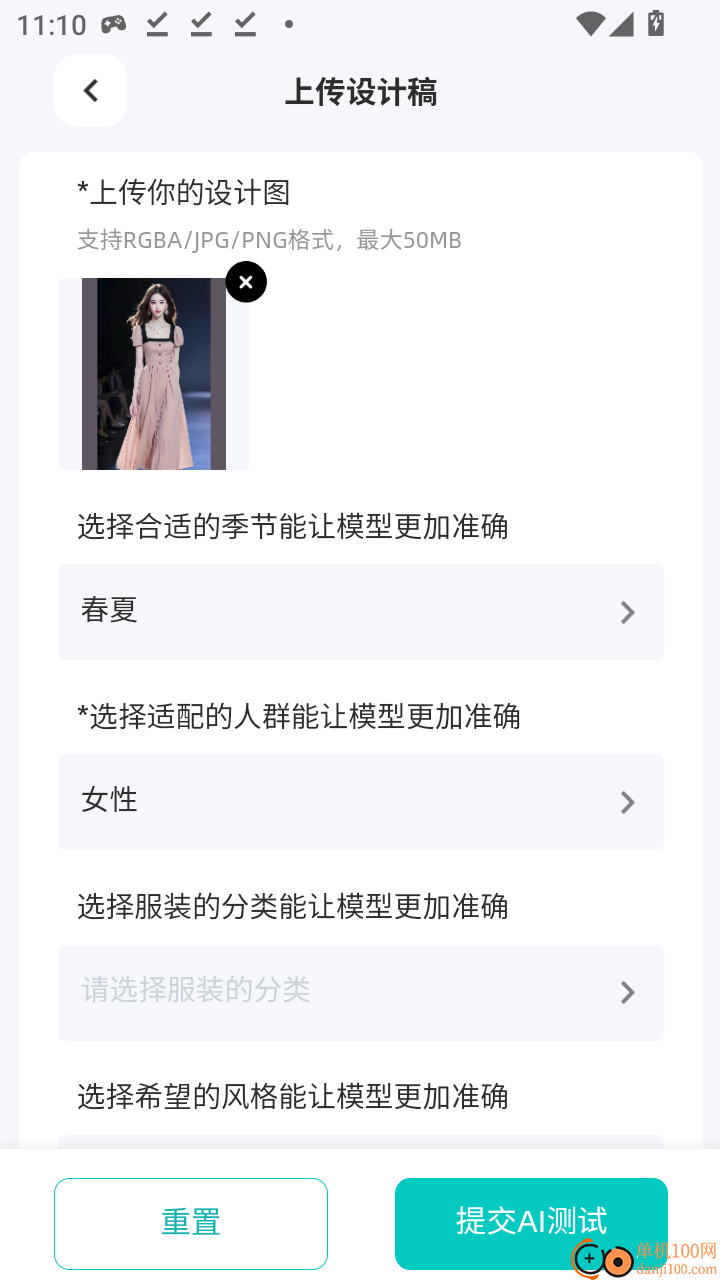
Task: Expand the chevron beside 女性
Action: [627, 802]
